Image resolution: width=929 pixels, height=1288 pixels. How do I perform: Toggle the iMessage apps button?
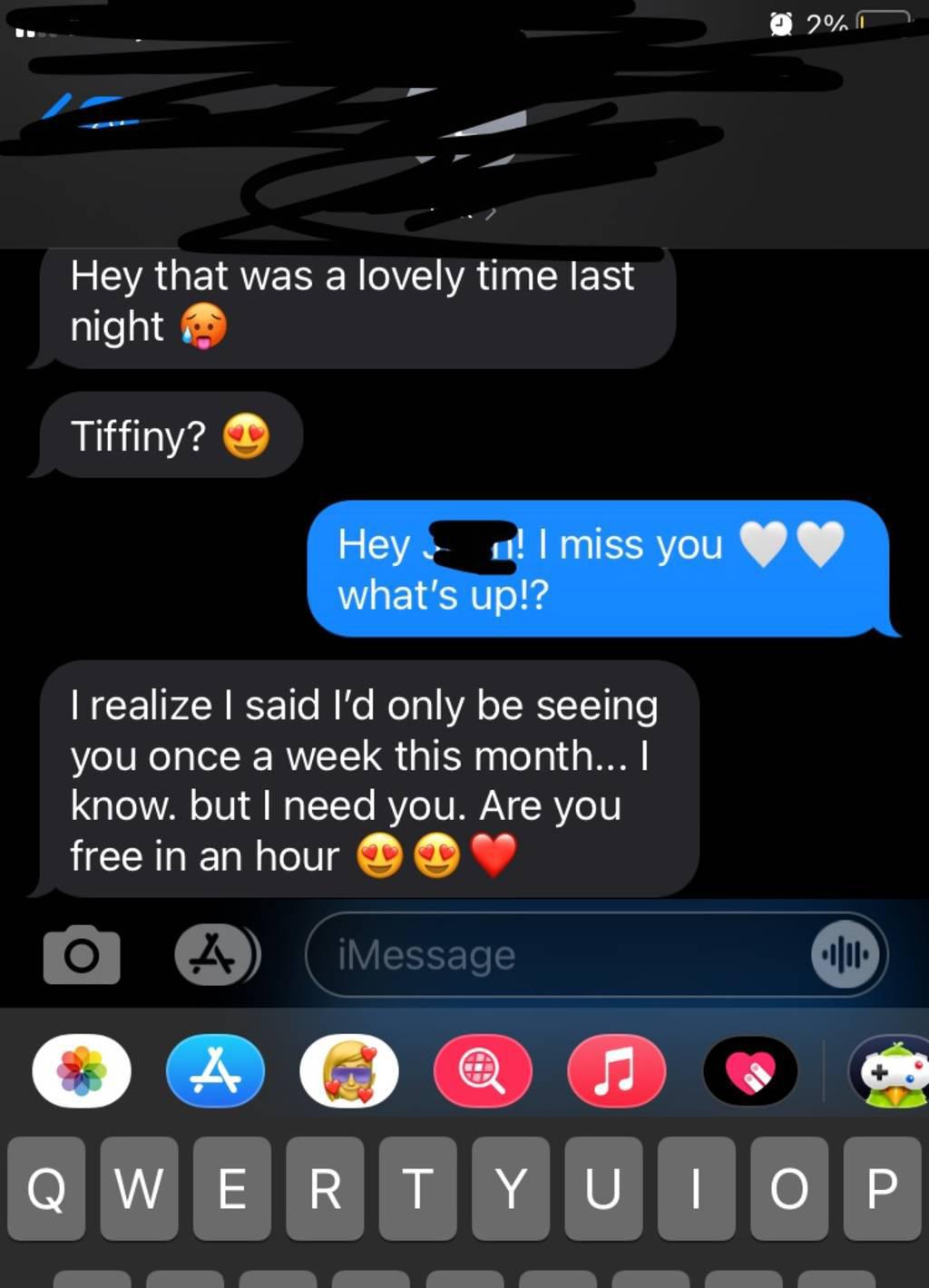point(216,955)
